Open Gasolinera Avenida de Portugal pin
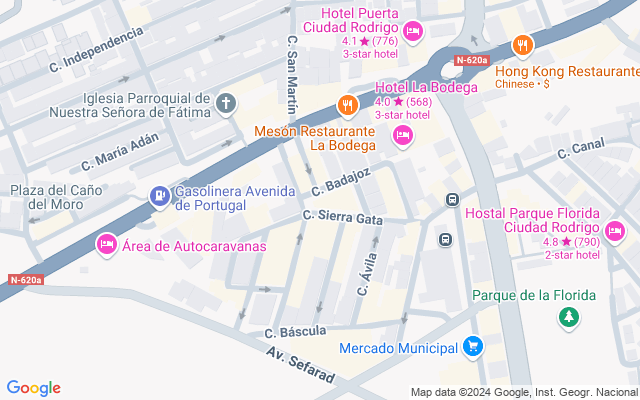 tap(158, 196)
